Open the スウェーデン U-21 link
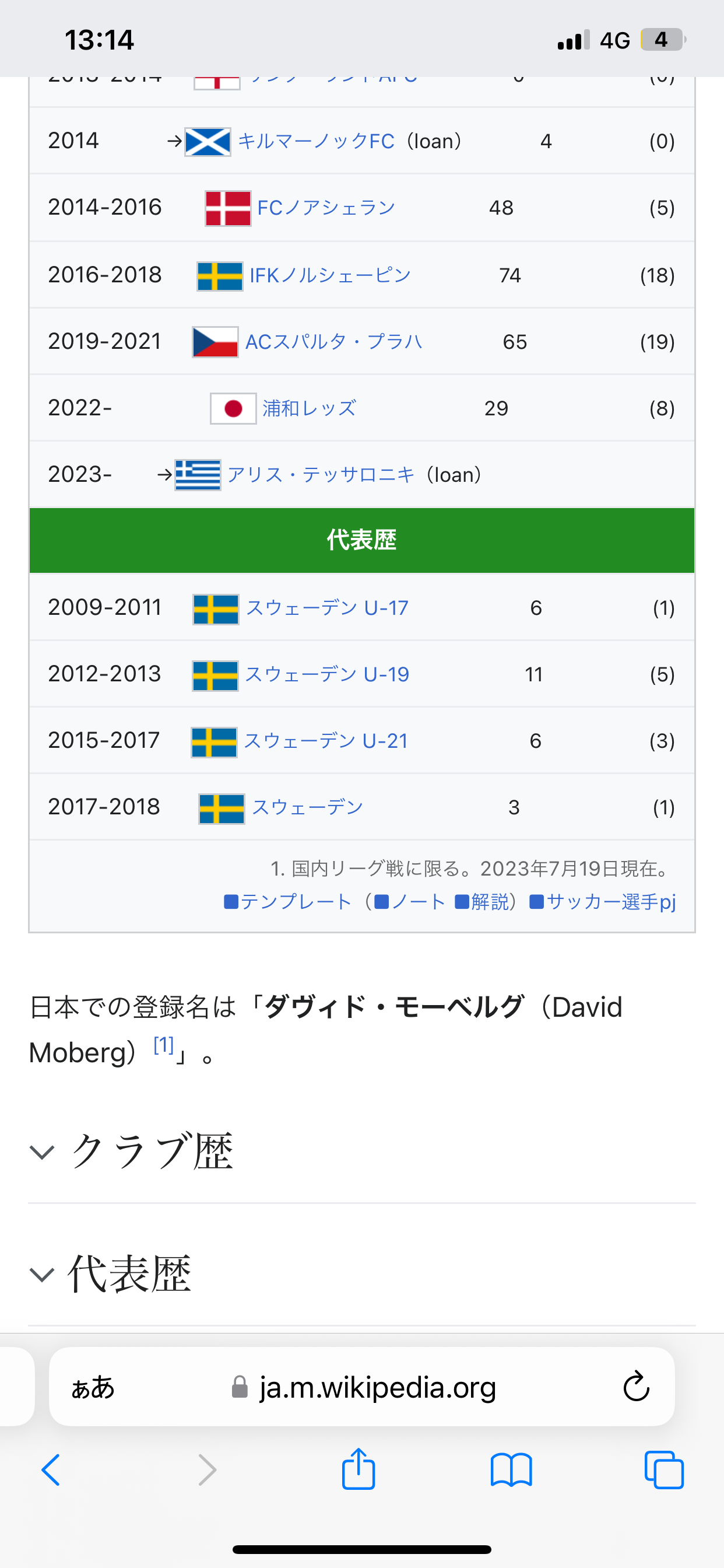The image size is (724, 1568). [x=325, y=740]
